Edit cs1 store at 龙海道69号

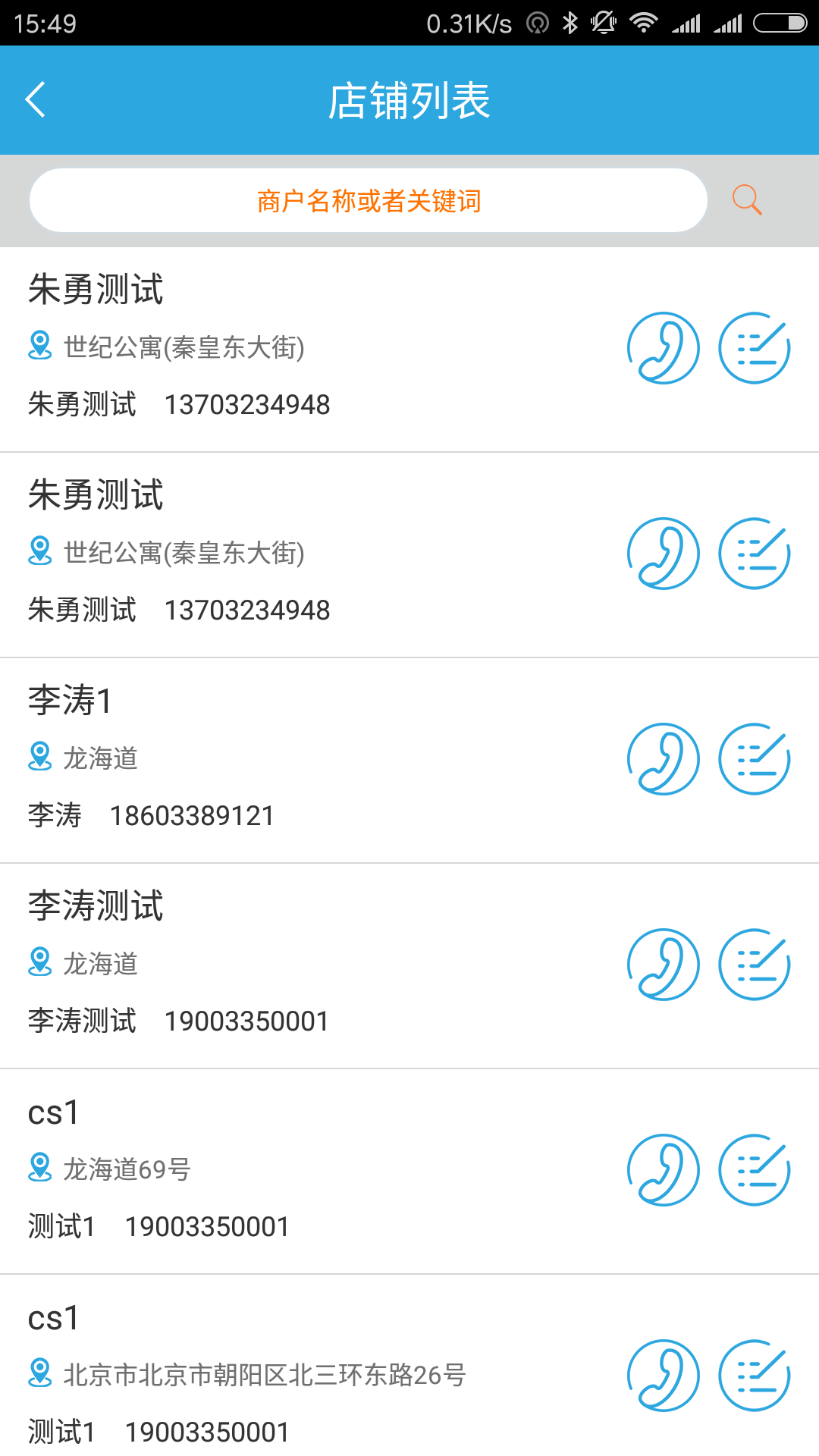point(755,1170)
